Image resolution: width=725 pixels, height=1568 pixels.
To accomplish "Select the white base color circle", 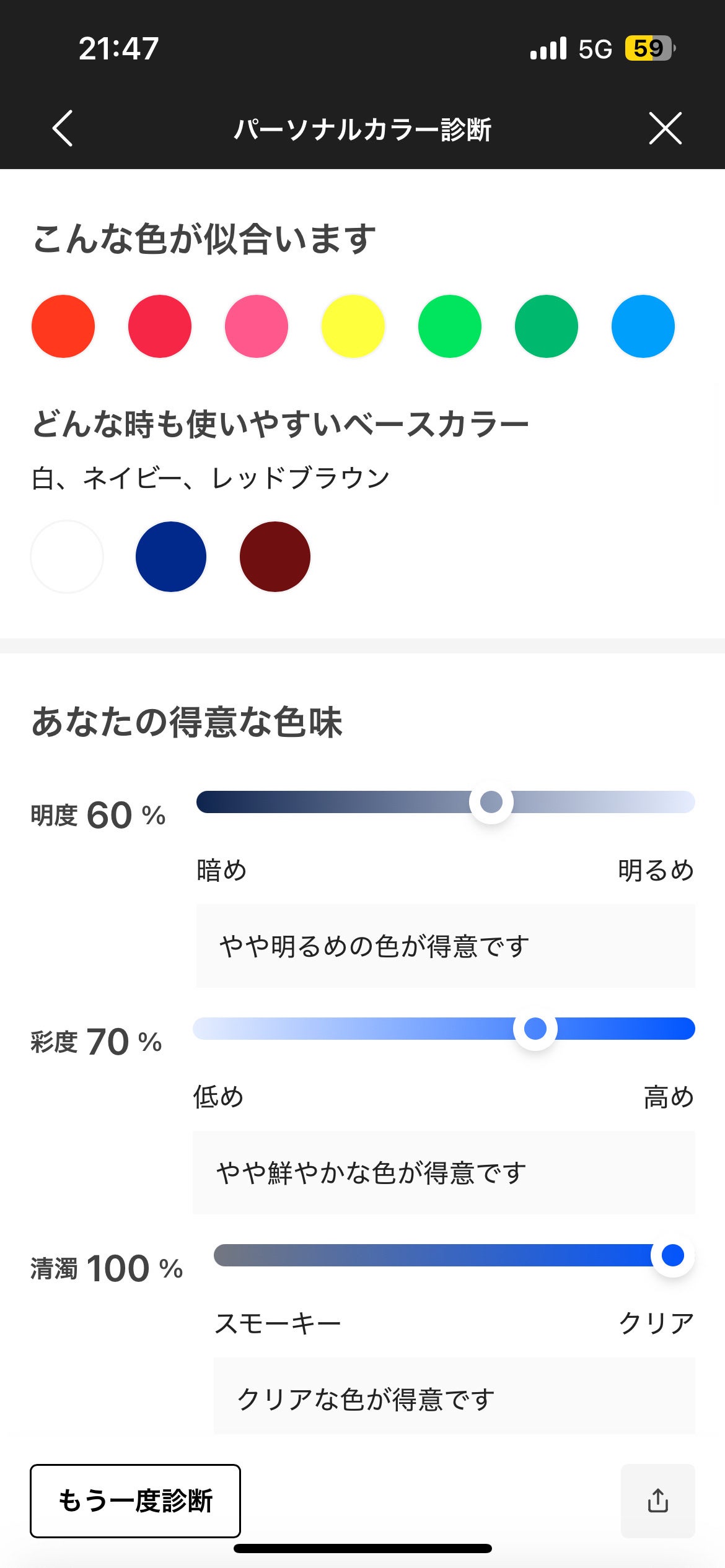I will point(66,557).
